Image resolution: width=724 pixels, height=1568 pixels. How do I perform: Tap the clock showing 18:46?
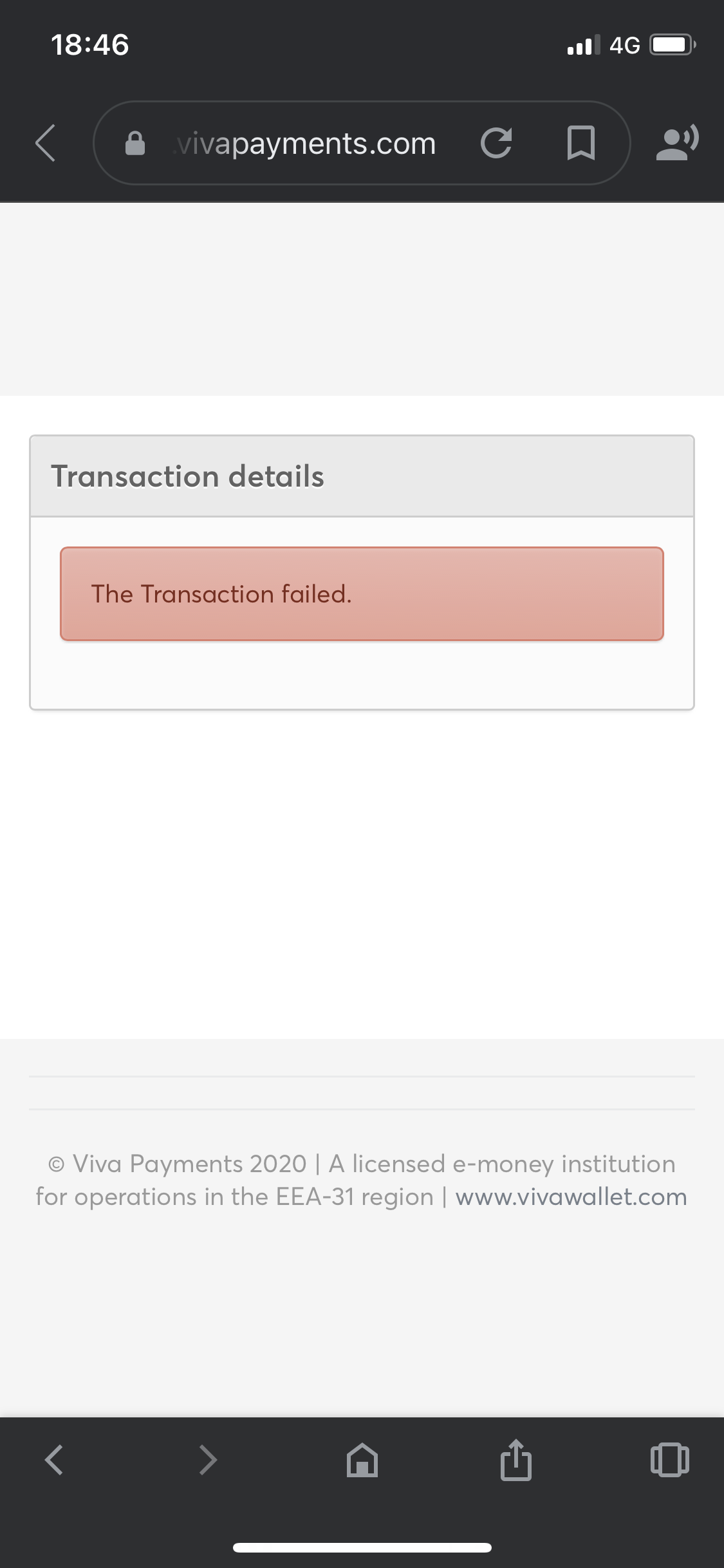coord(89,44)
